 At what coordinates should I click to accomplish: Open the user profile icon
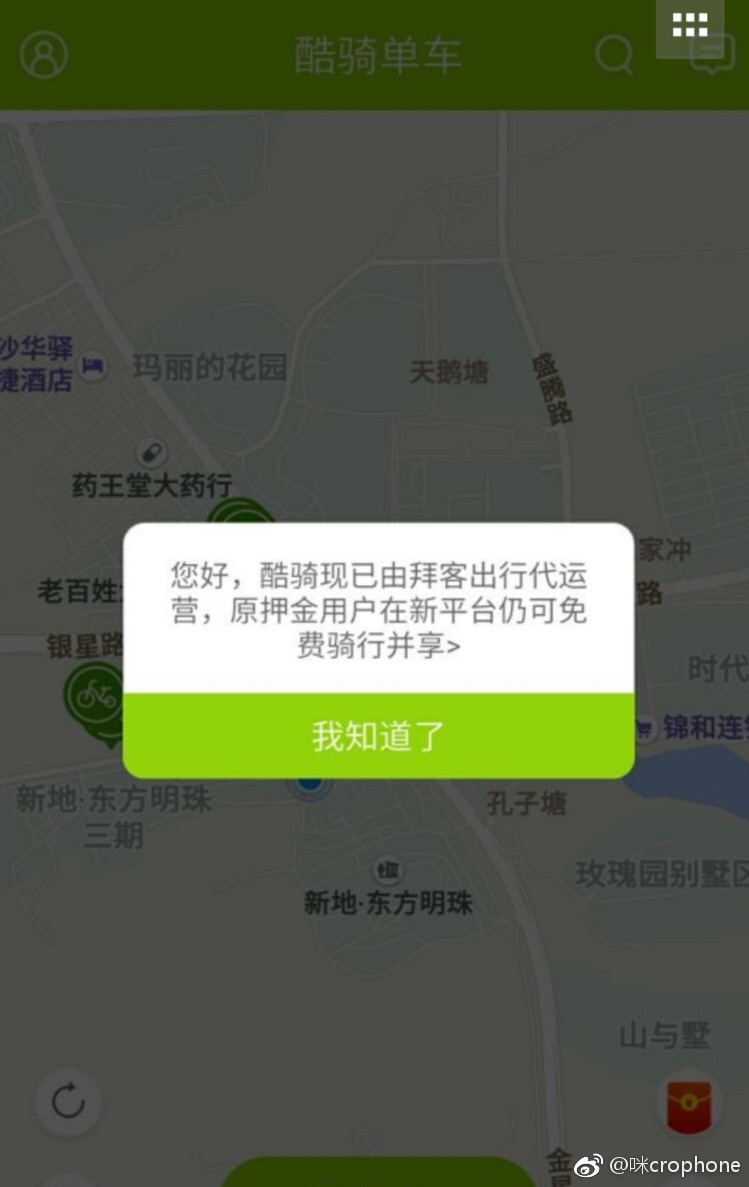point(44,54)
